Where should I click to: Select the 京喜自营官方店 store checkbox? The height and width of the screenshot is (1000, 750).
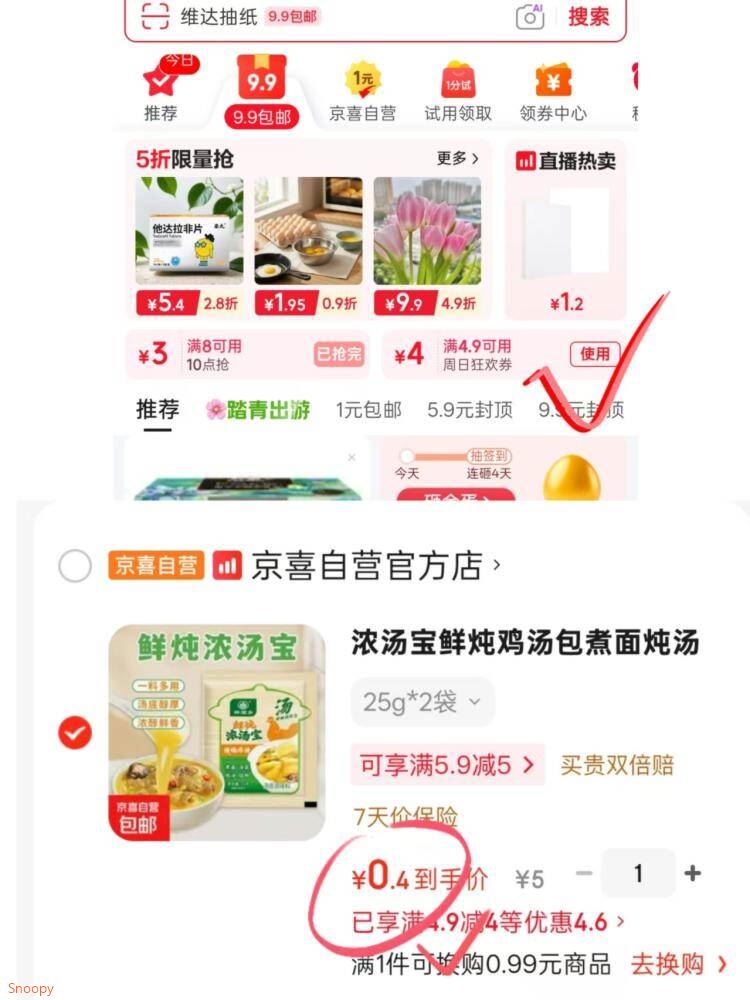click(75, 566)
